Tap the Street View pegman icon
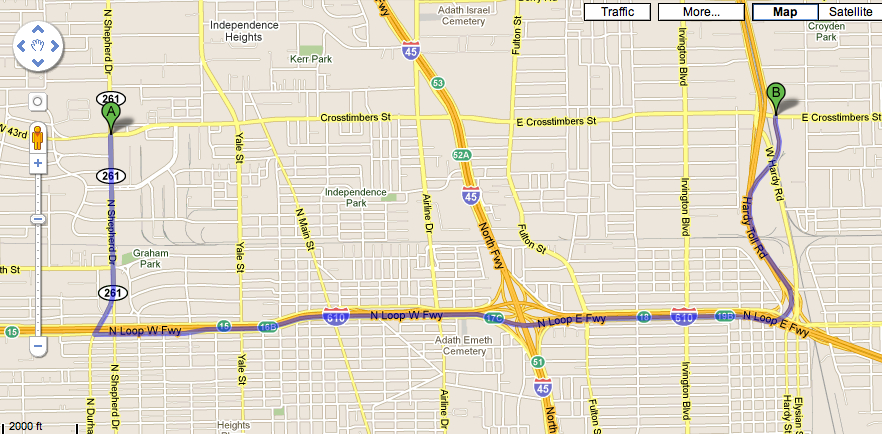The image size is (882, 434). 38,135
